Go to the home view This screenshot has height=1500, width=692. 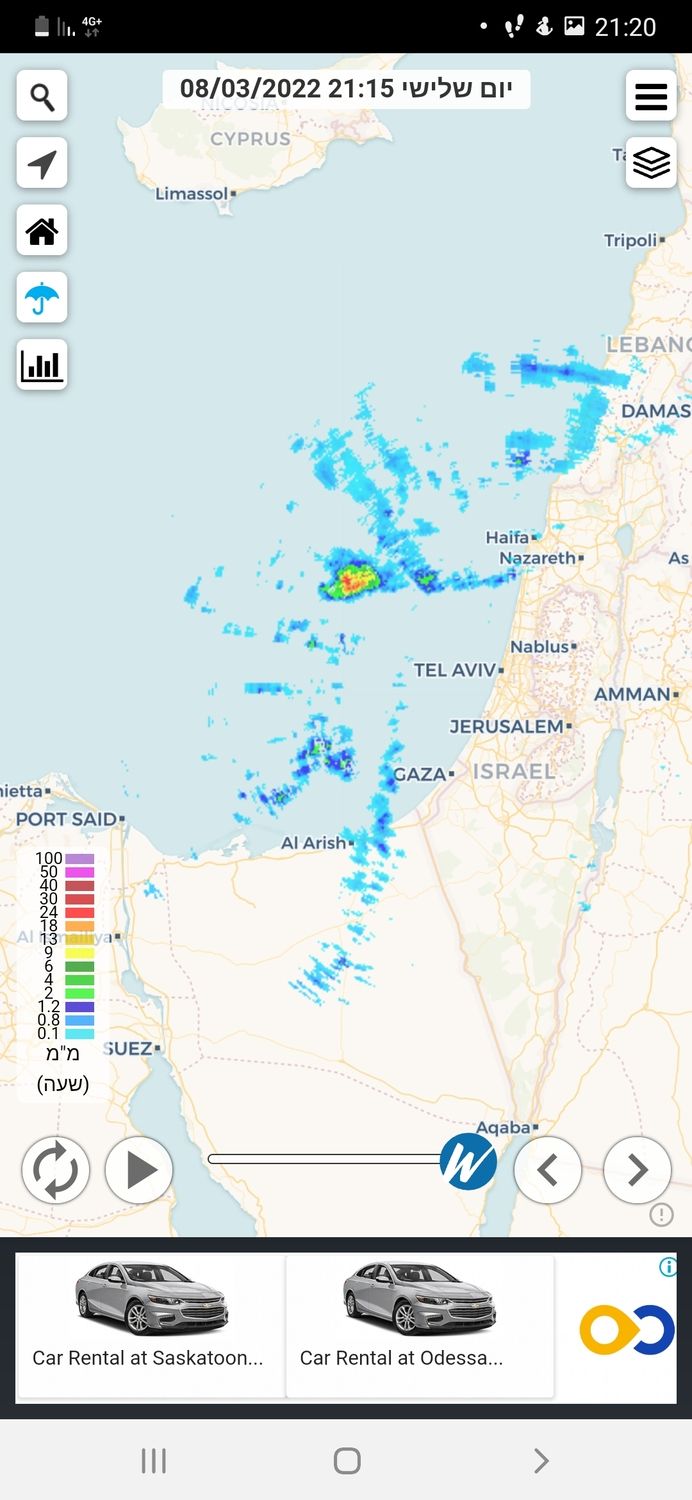coord(42,231)
